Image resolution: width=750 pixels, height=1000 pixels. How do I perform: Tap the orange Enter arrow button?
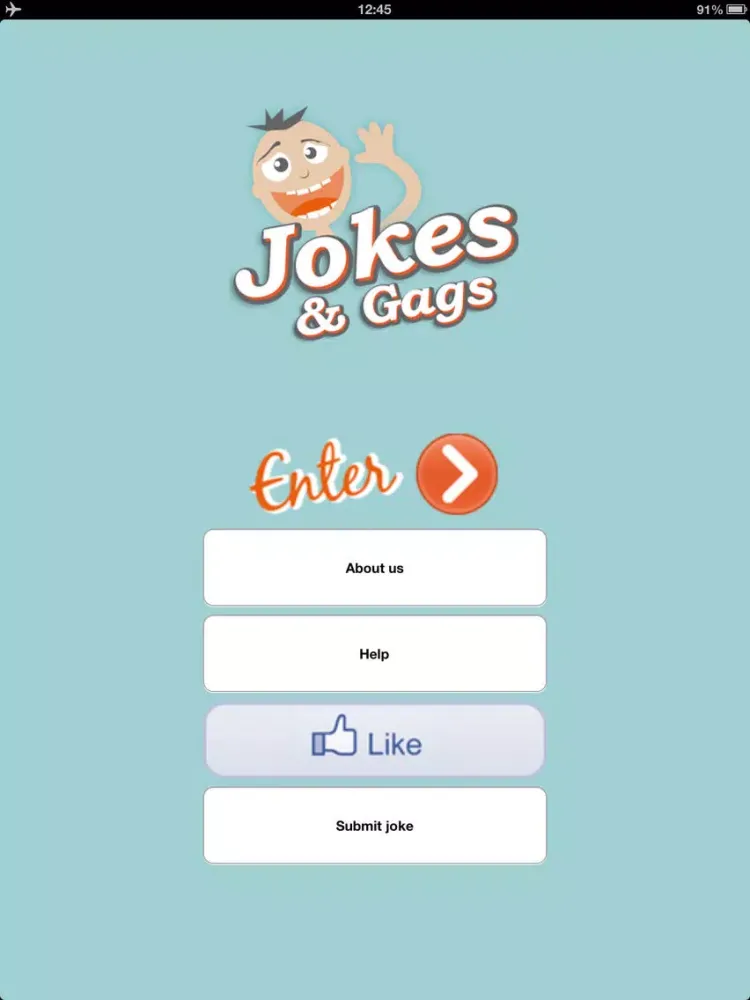[x=456, y=474]
